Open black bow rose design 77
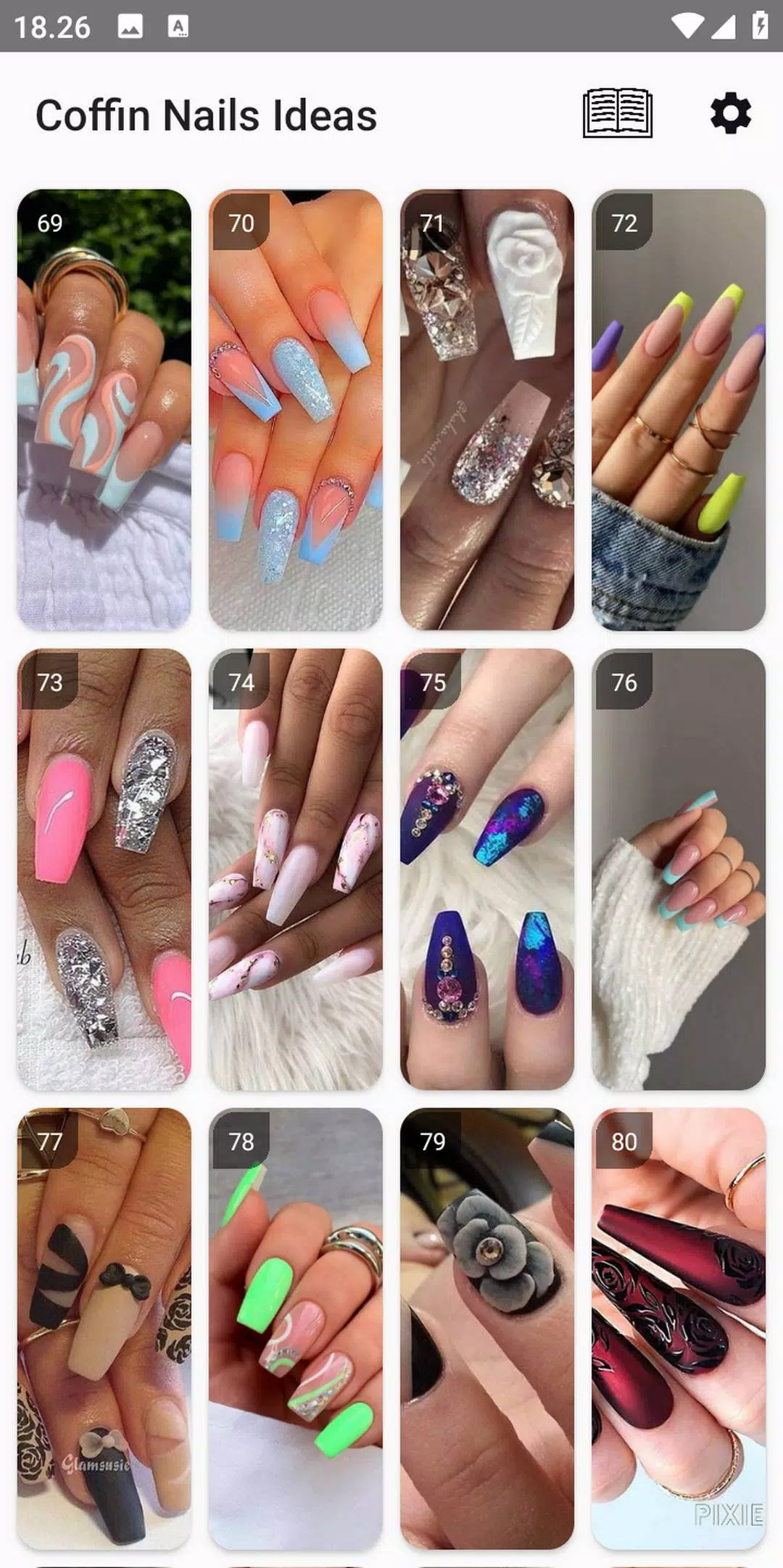Image resolution: width=783 pixels, height=1568 pixels. pyautogui.click(x=105, y=1327)
